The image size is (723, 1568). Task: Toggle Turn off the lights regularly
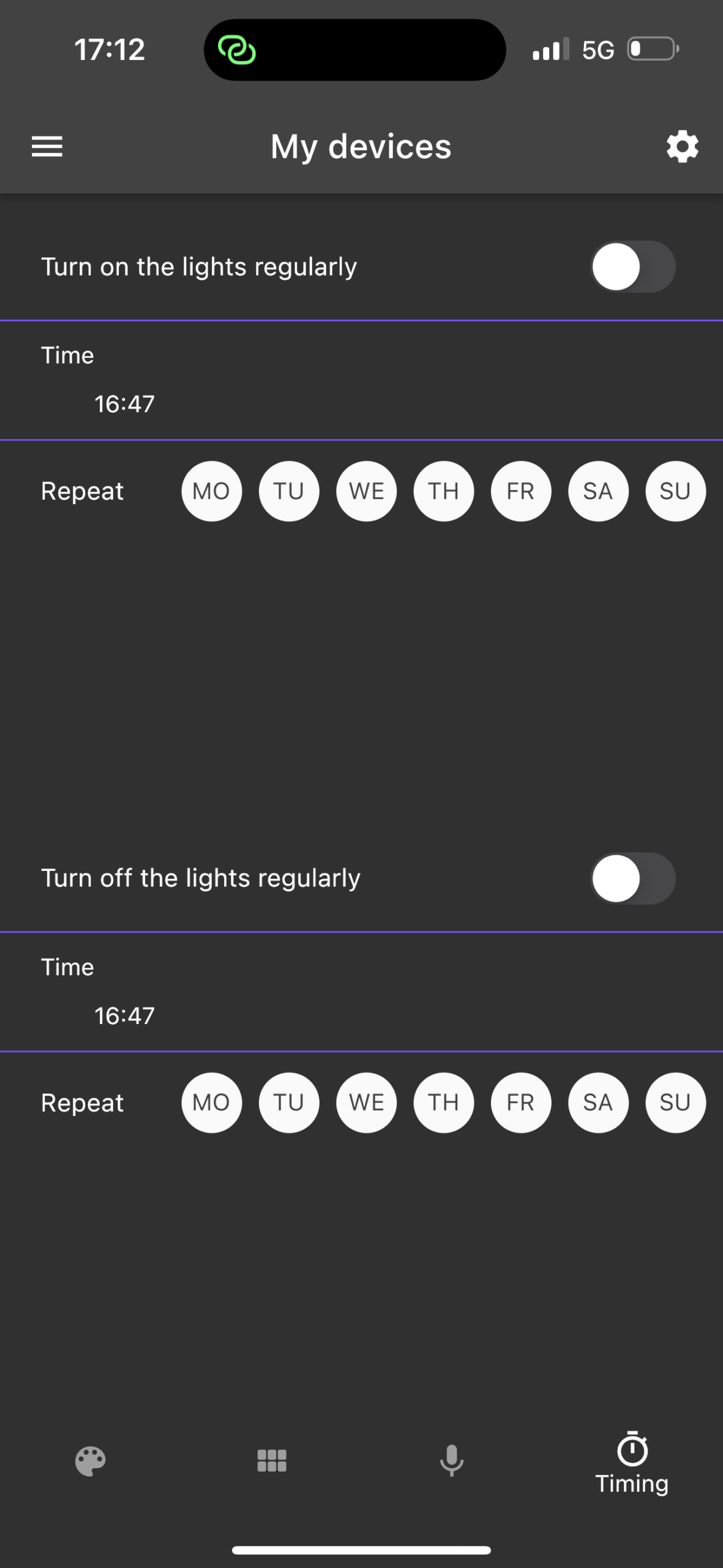click(x=632, y=878)
